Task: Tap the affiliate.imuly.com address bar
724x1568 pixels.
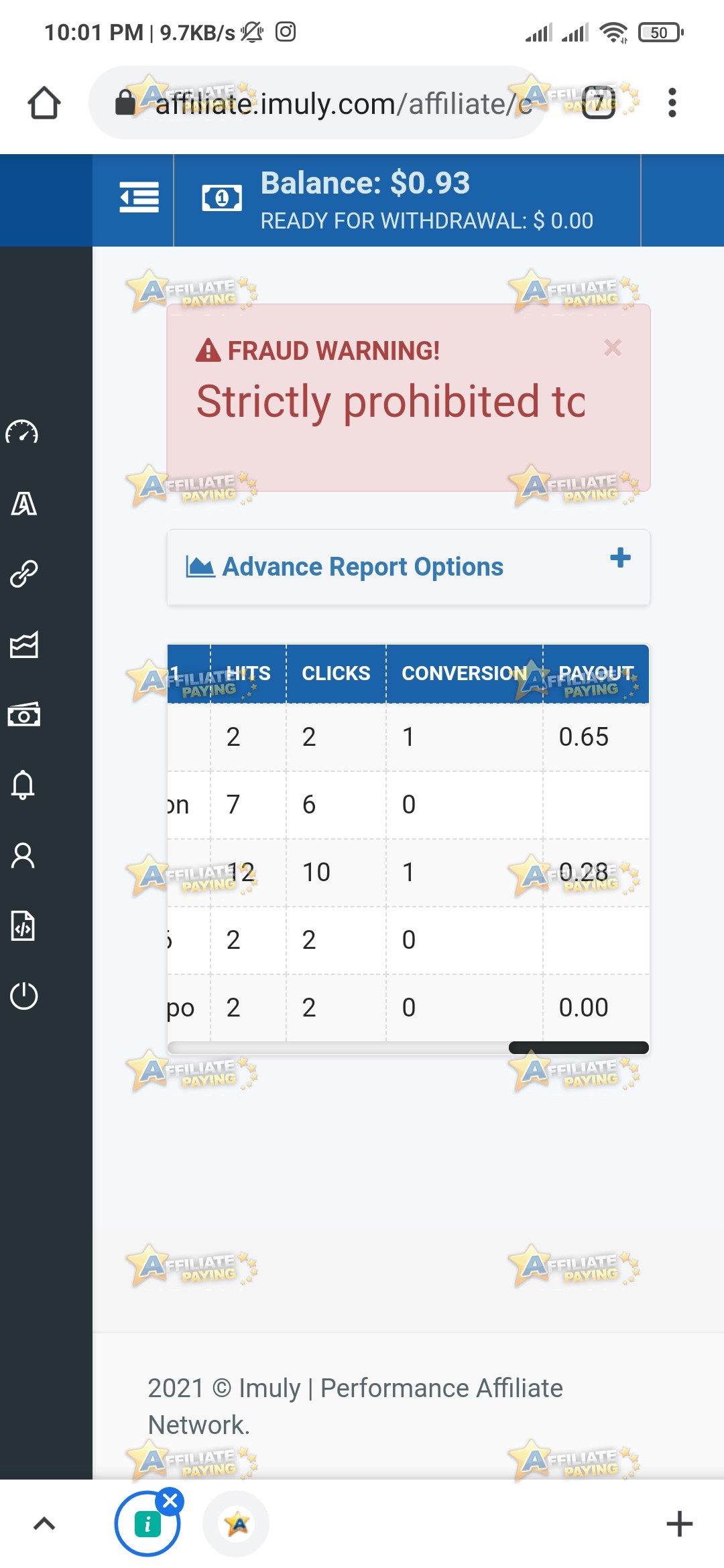Action: (x=318, y=103)
